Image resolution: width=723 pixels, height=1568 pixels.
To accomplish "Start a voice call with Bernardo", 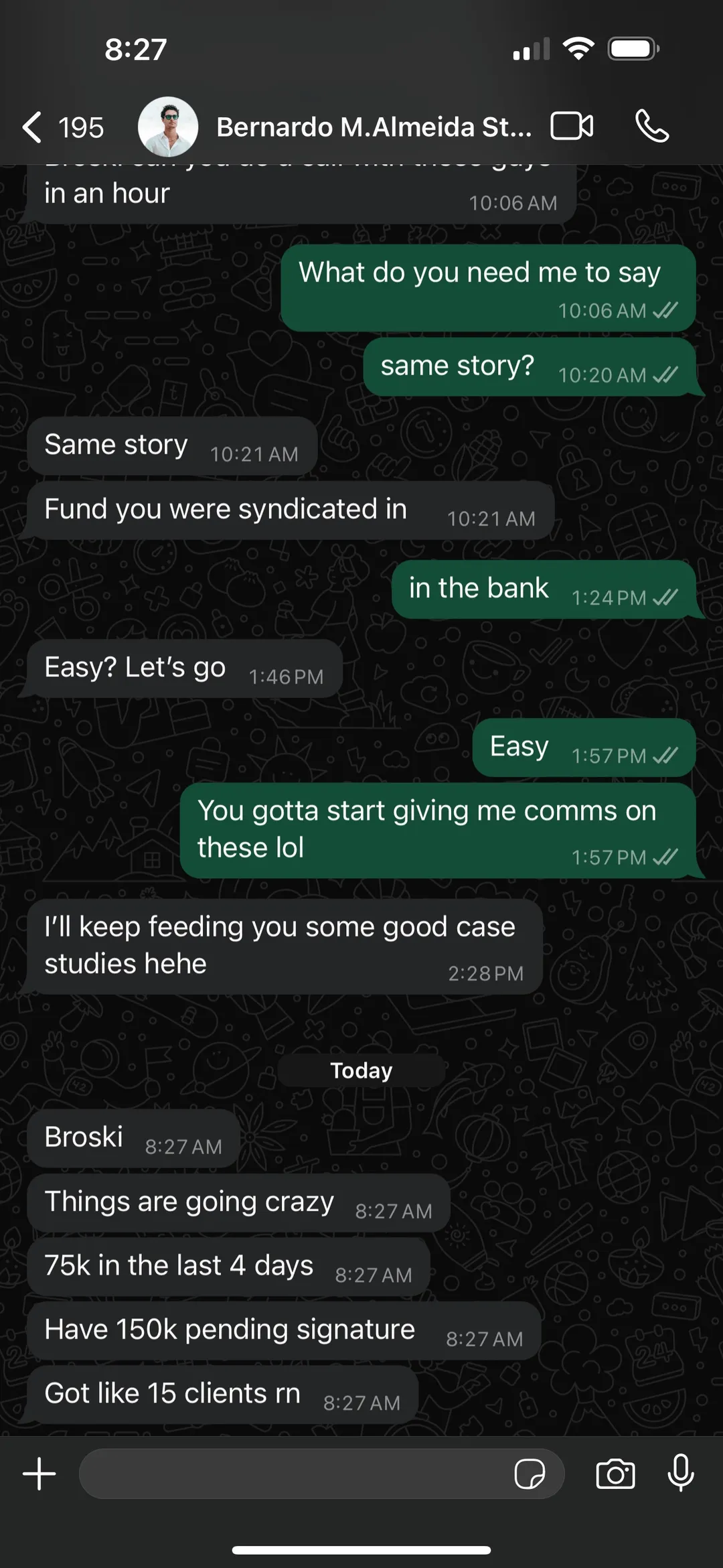I will 652,126.
